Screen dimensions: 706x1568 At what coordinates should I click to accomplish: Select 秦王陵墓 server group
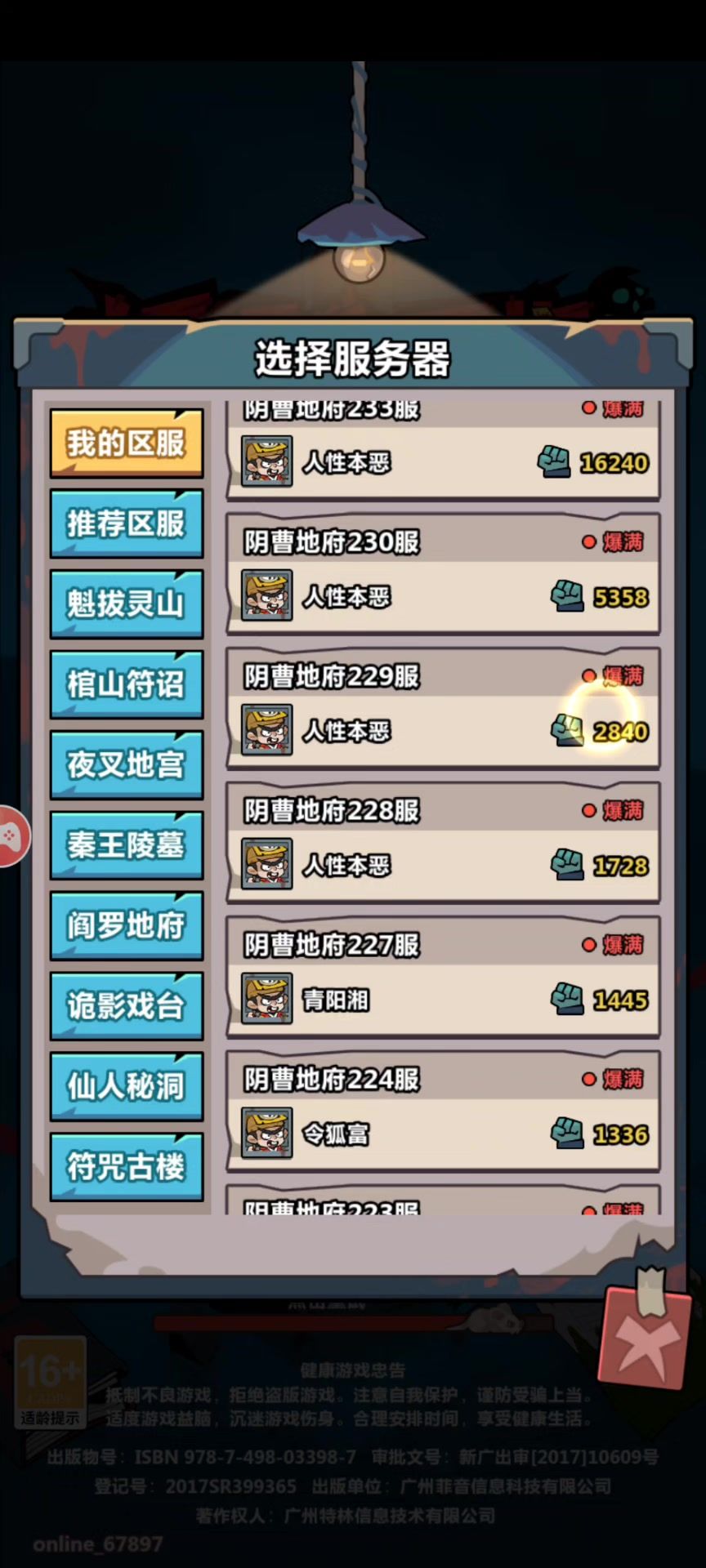point(126,844)
